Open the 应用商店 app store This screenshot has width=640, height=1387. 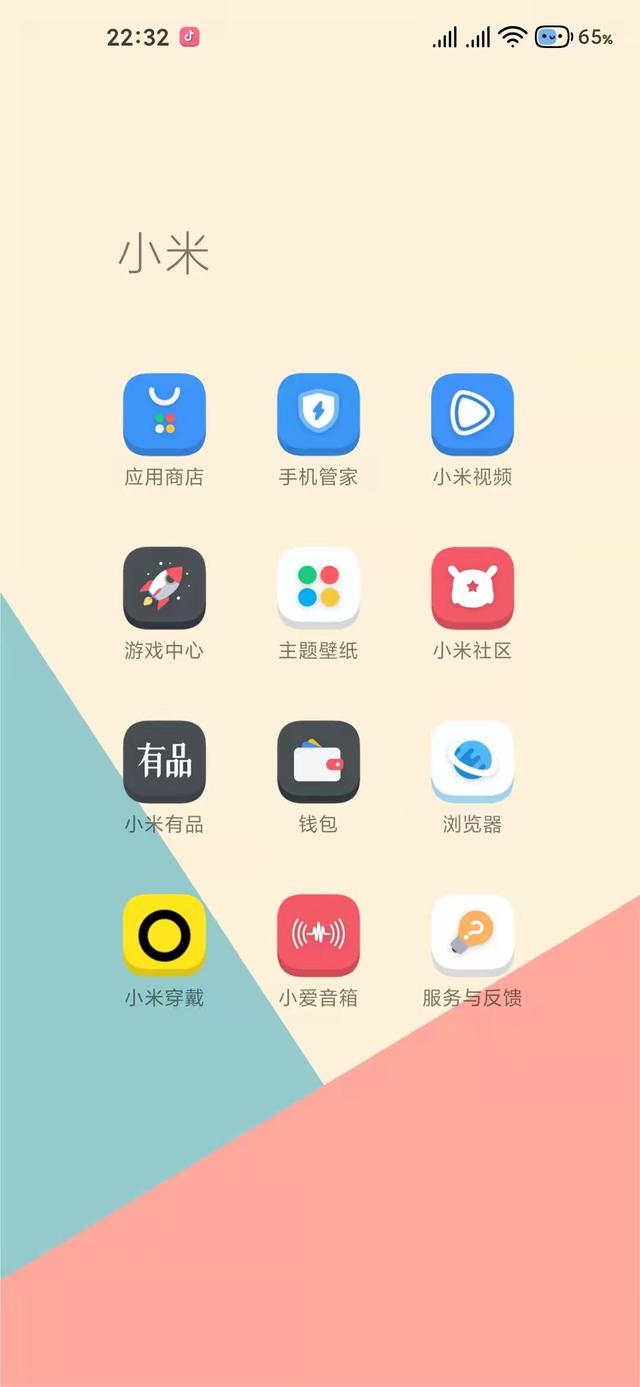coord(164,414)
